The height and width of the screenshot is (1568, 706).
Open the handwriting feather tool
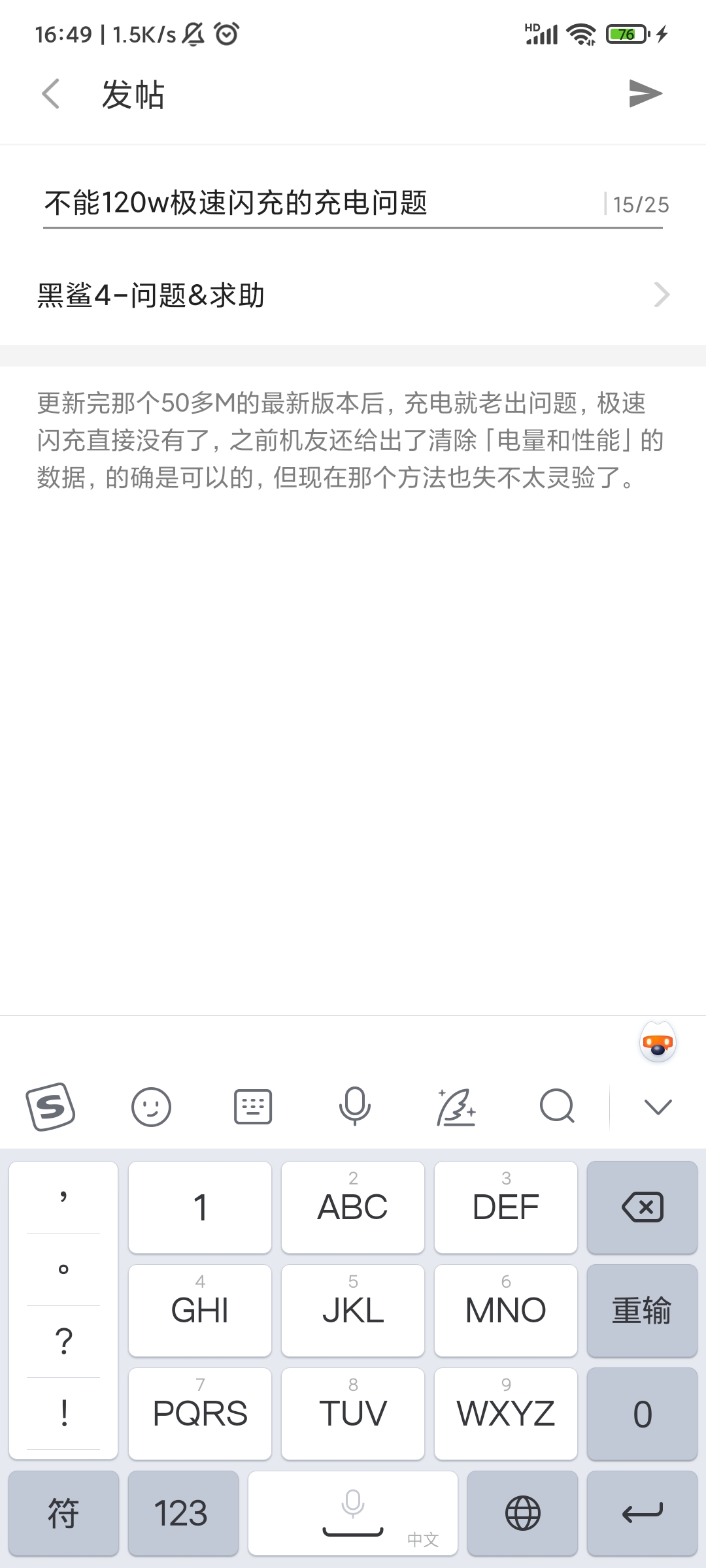pos(456,1106)
